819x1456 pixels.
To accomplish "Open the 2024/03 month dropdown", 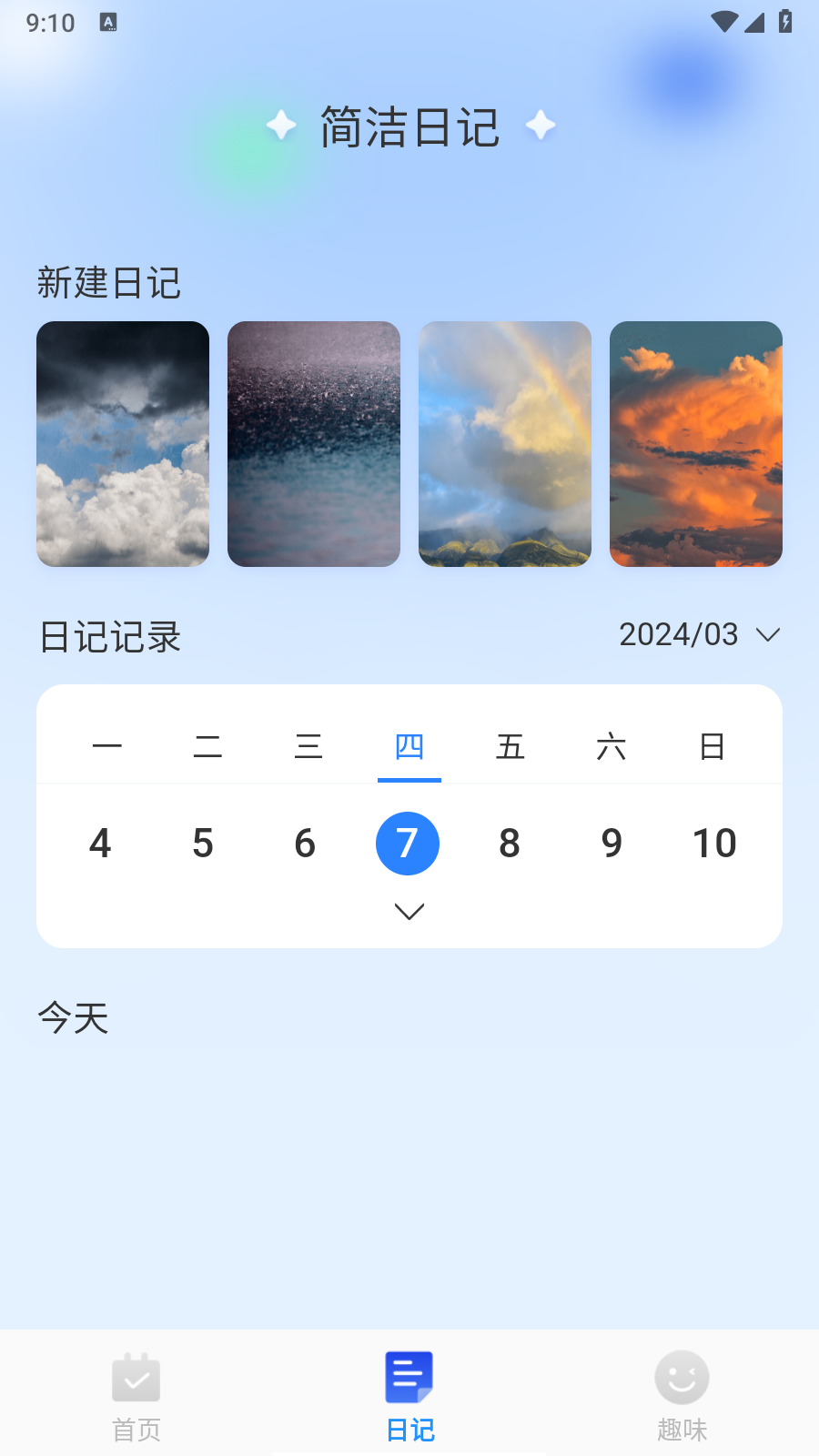I will (x=699, y=634).
